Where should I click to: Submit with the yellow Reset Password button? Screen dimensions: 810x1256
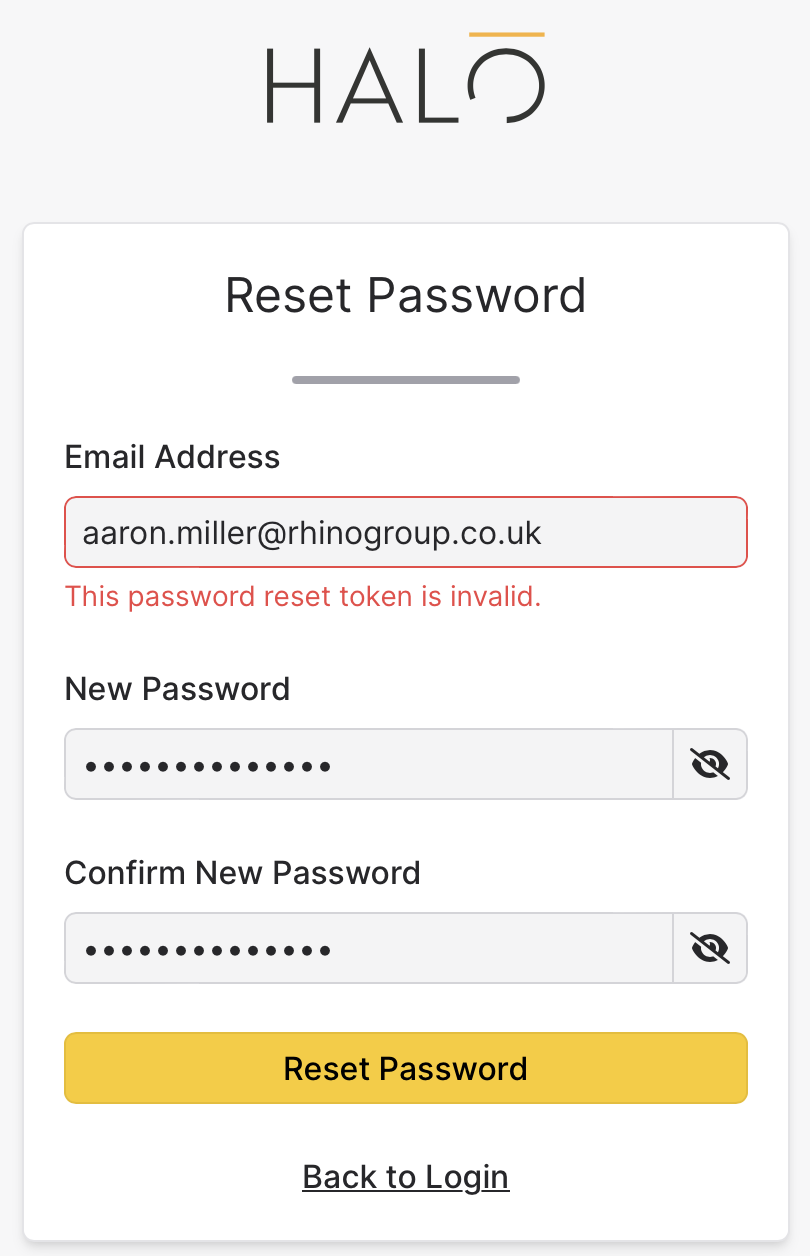(x=405, y=1068)
